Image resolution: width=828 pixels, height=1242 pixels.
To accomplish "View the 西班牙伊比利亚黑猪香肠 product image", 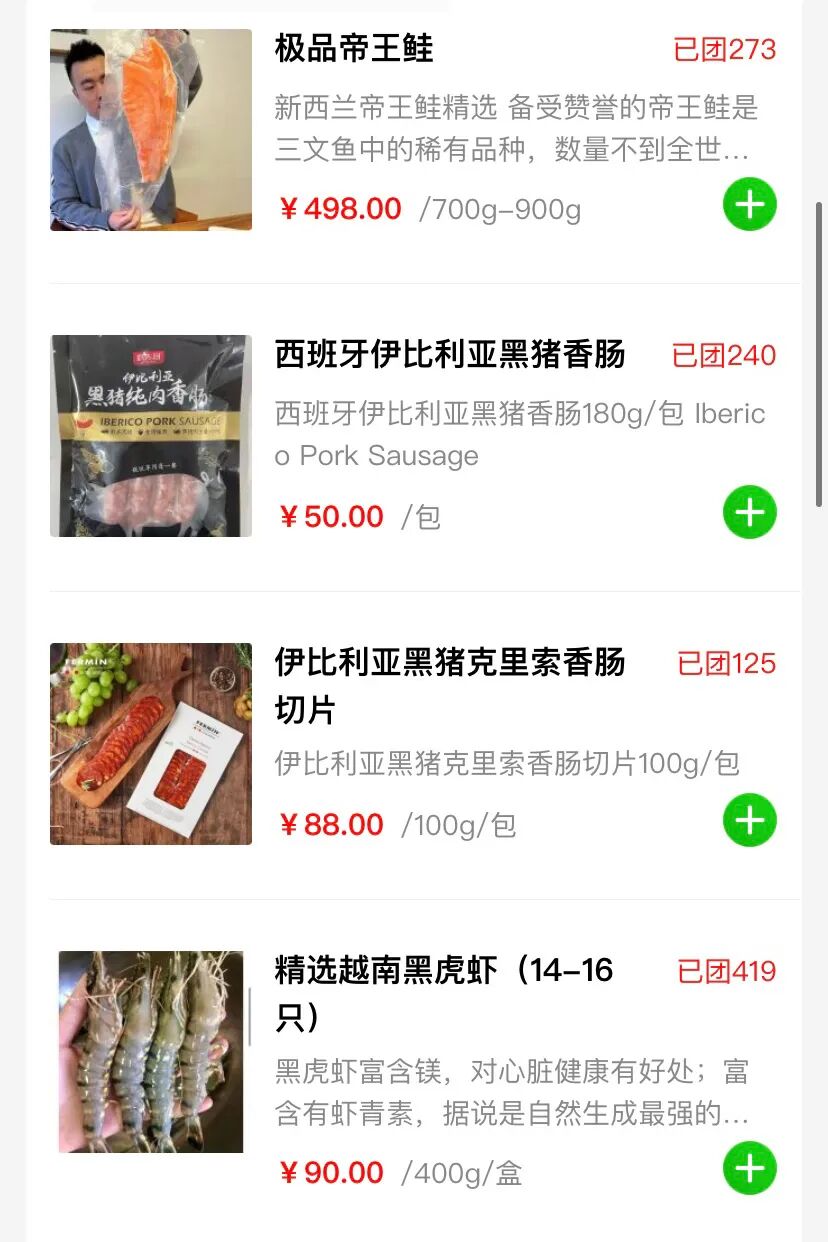I will [x=151, y=436].
